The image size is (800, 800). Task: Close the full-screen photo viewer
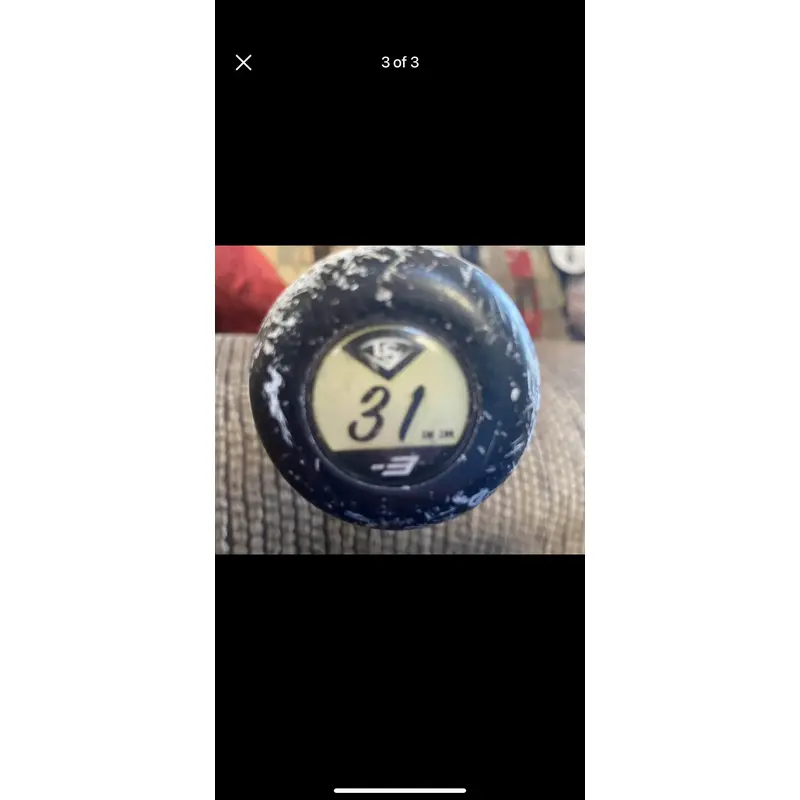(x=243, y=63)
